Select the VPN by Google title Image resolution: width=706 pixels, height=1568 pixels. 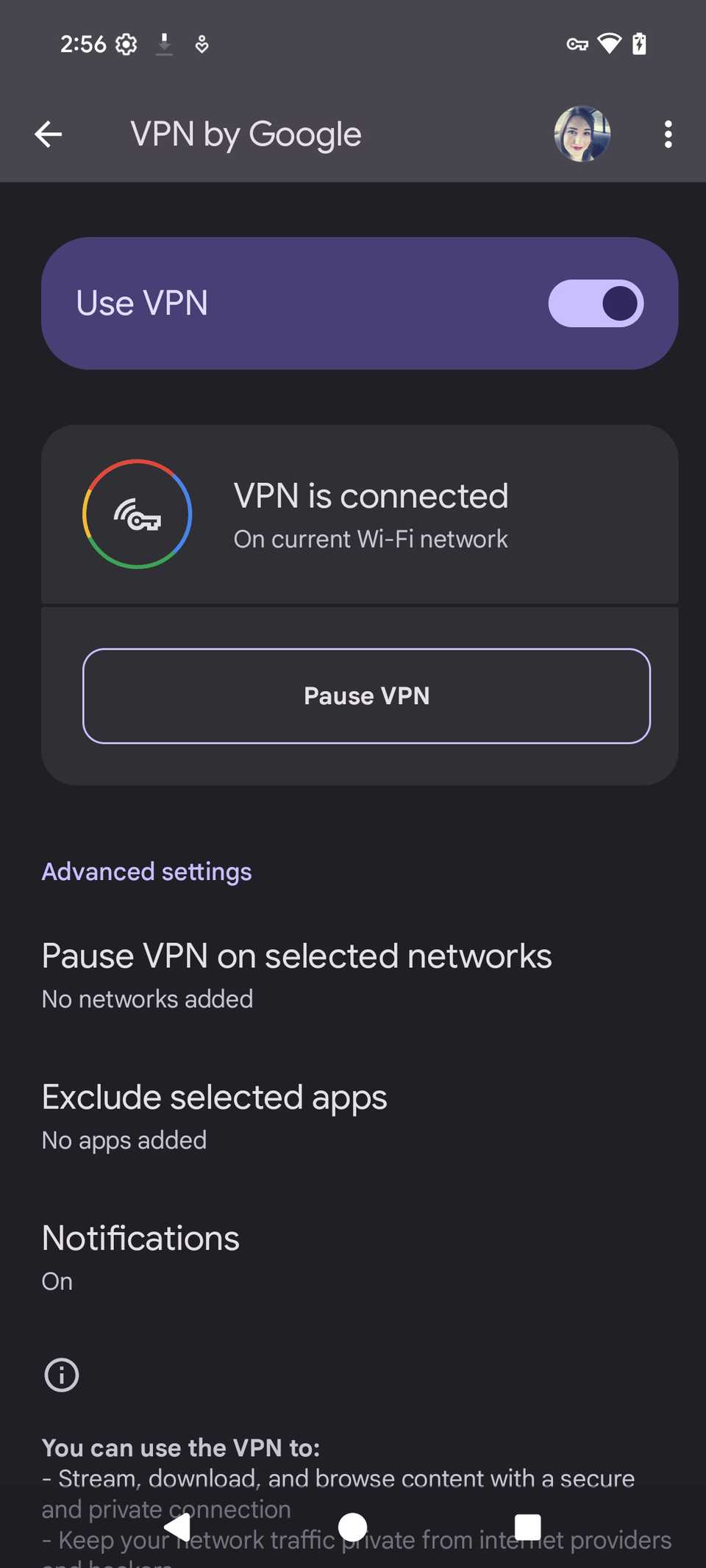point(246,133)
